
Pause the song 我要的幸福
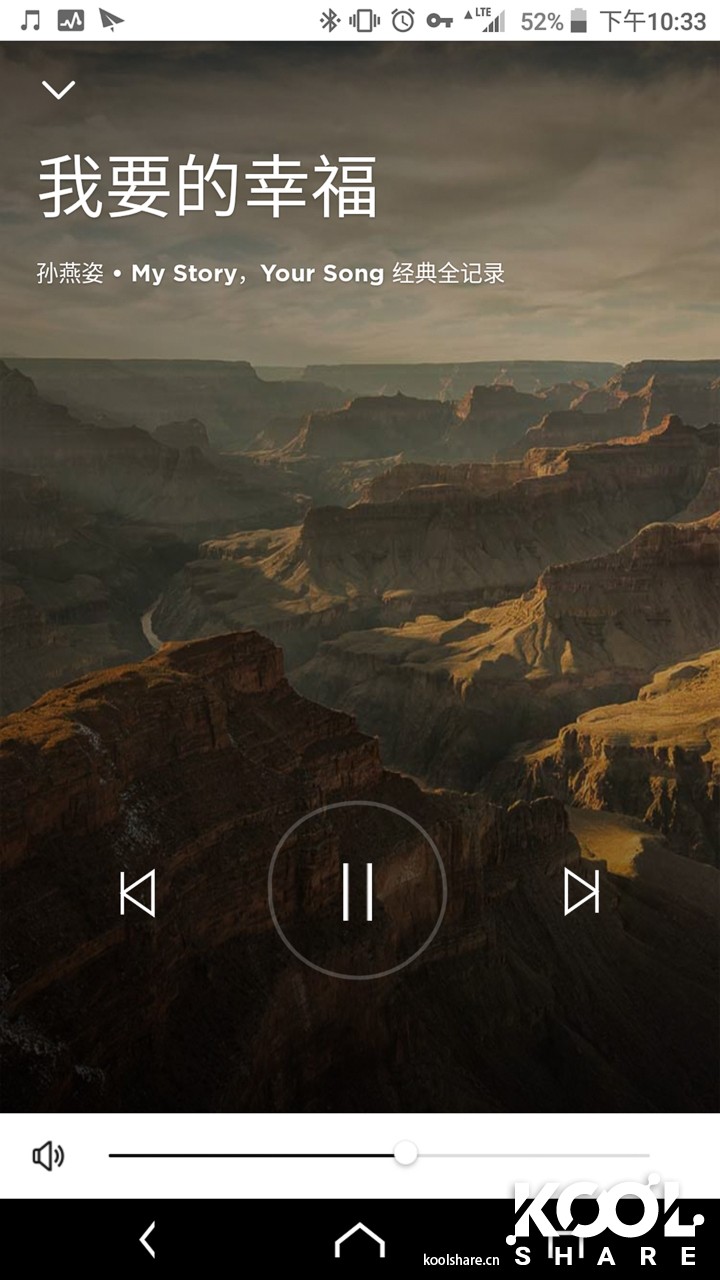click(x=357, y=890)
